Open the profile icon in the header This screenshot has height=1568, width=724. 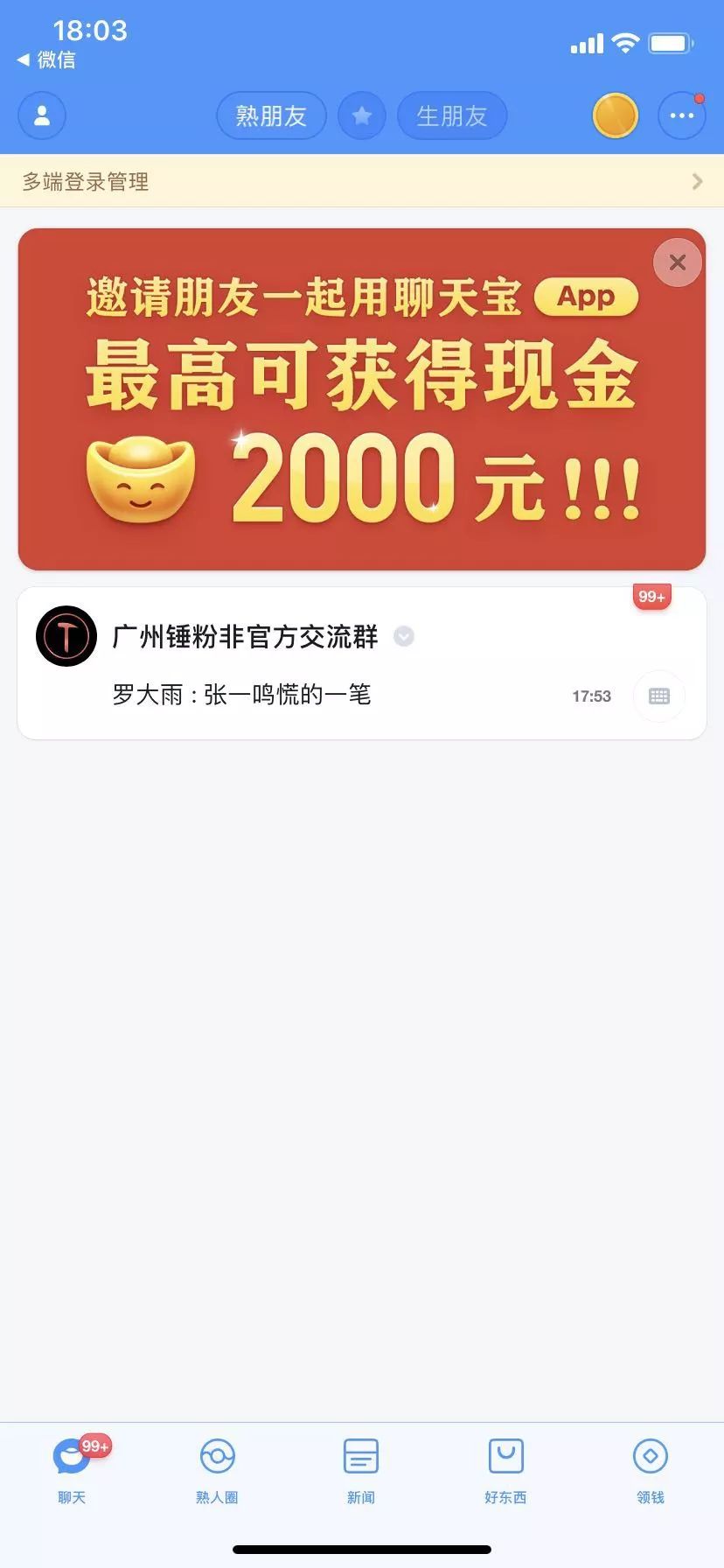[42, 115]
